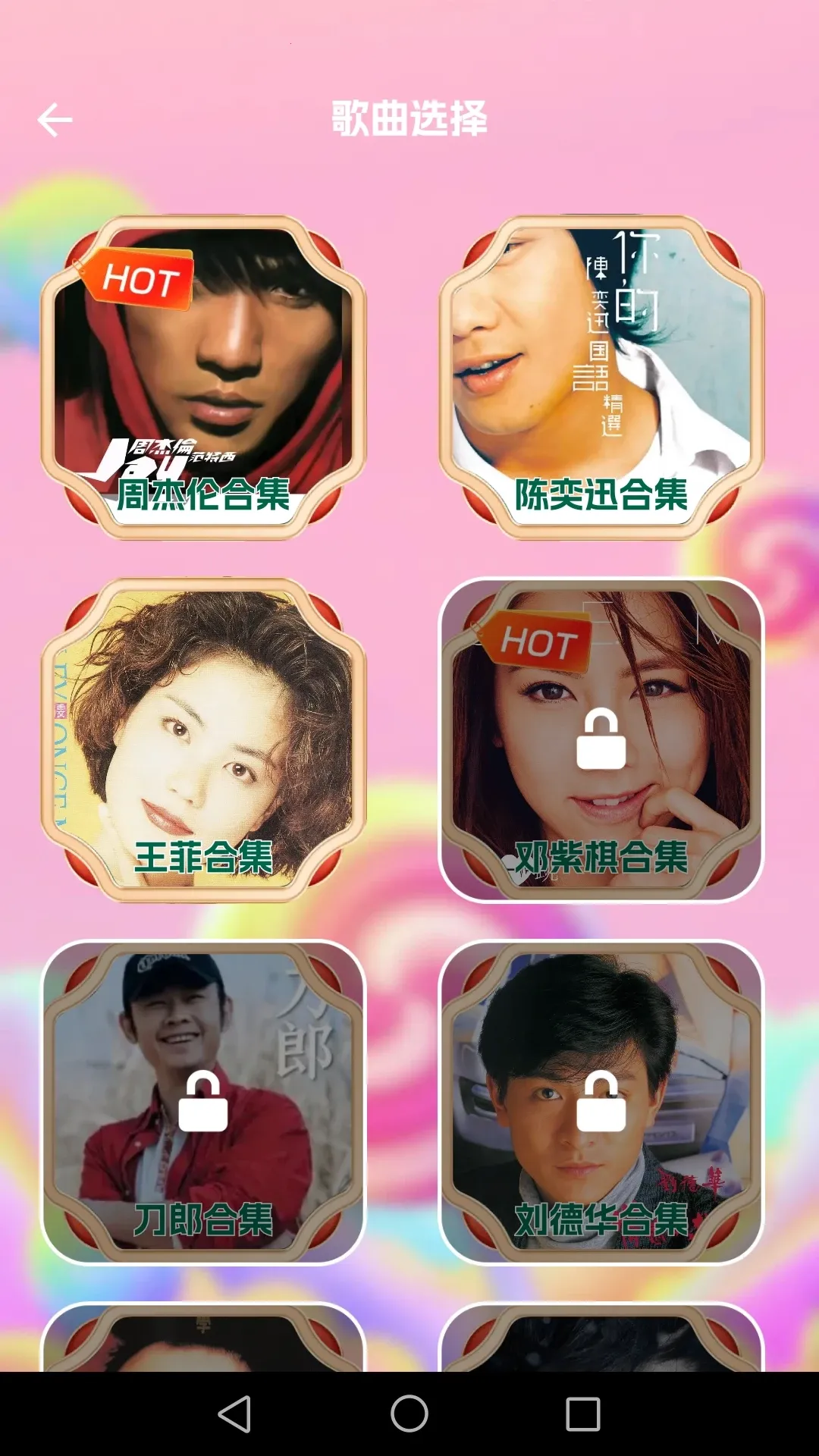Viewport: 819px width, 1456px height.
Task: Tap the HOT badge on 邓紫棋合集
Action: 538,641
